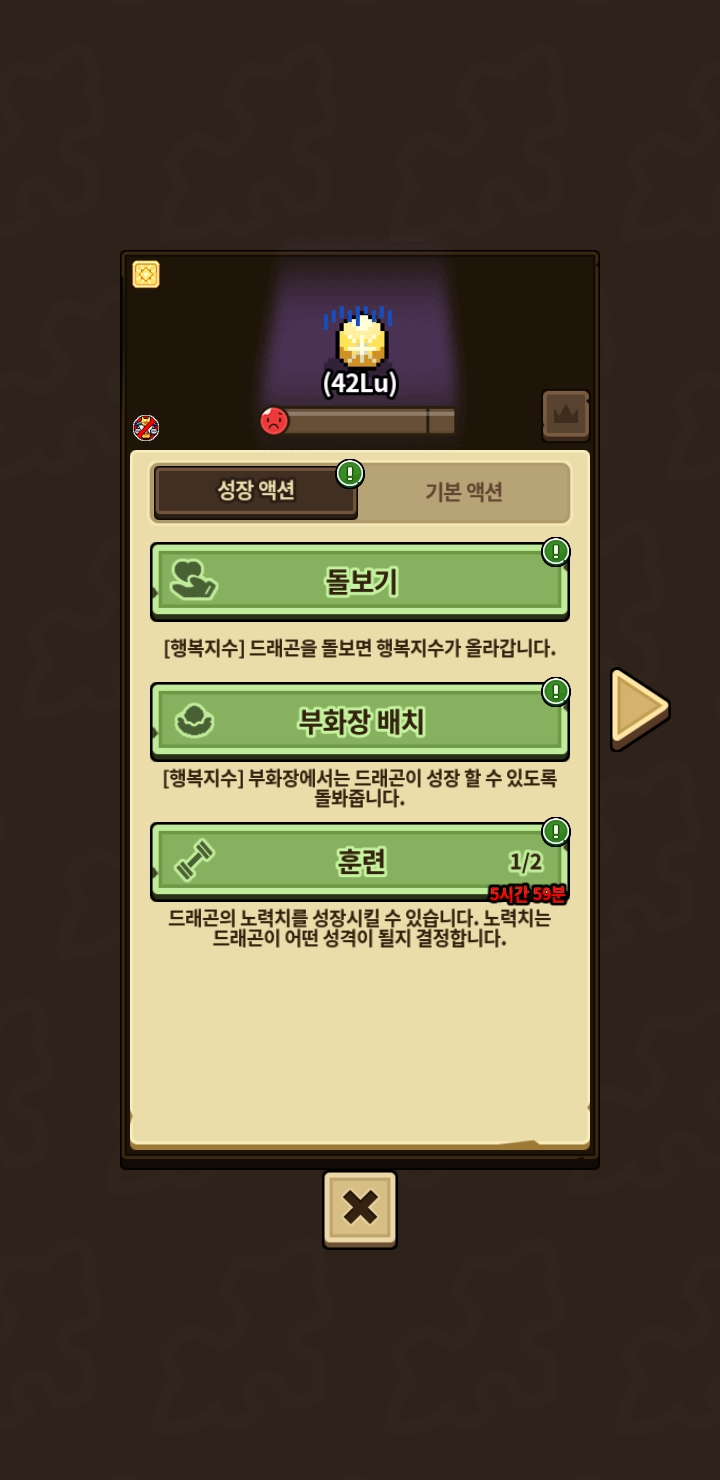Tap the yellow sun icon at top-left corner
The width and height of the screenshot is (720, 1480).
coord(146,274)
